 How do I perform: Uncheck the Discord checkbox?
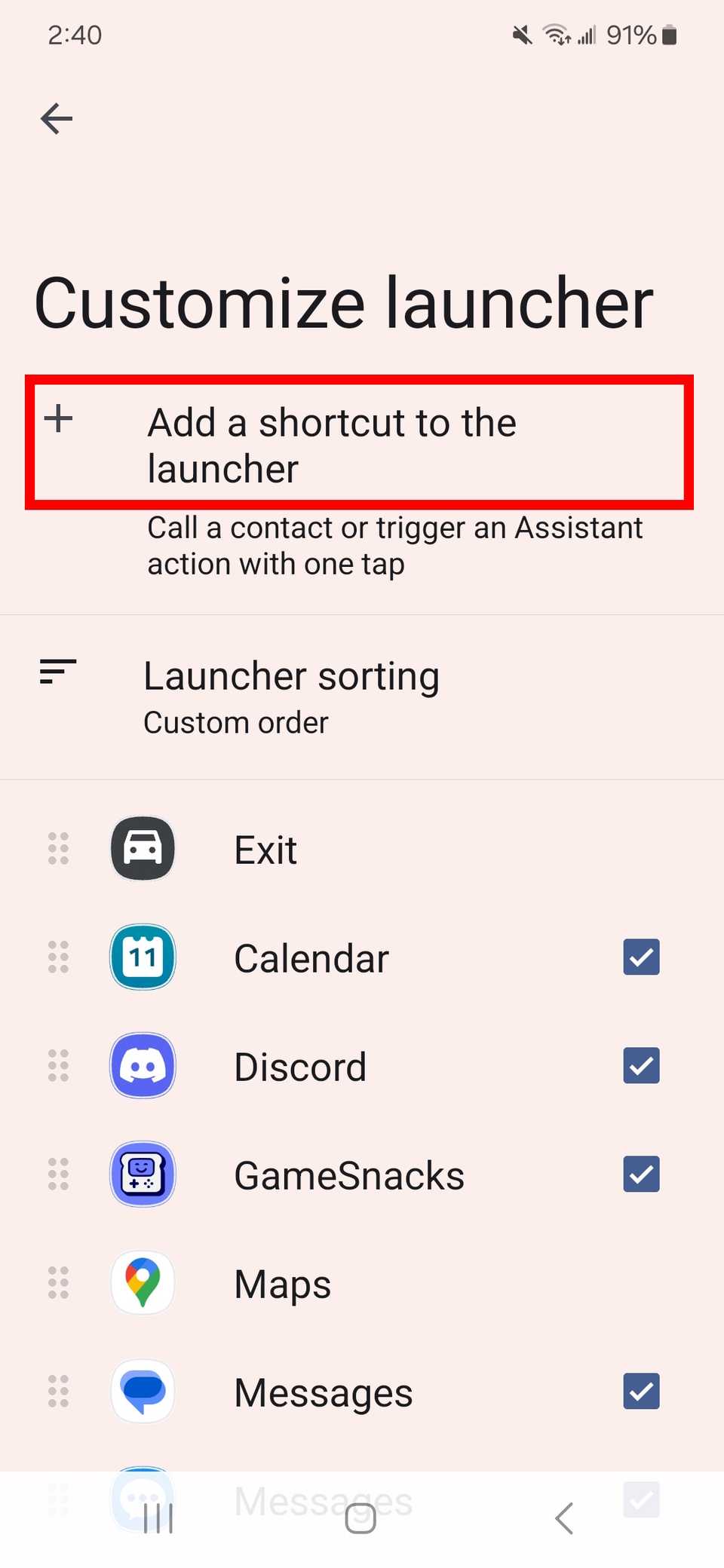pos(641,1066)
